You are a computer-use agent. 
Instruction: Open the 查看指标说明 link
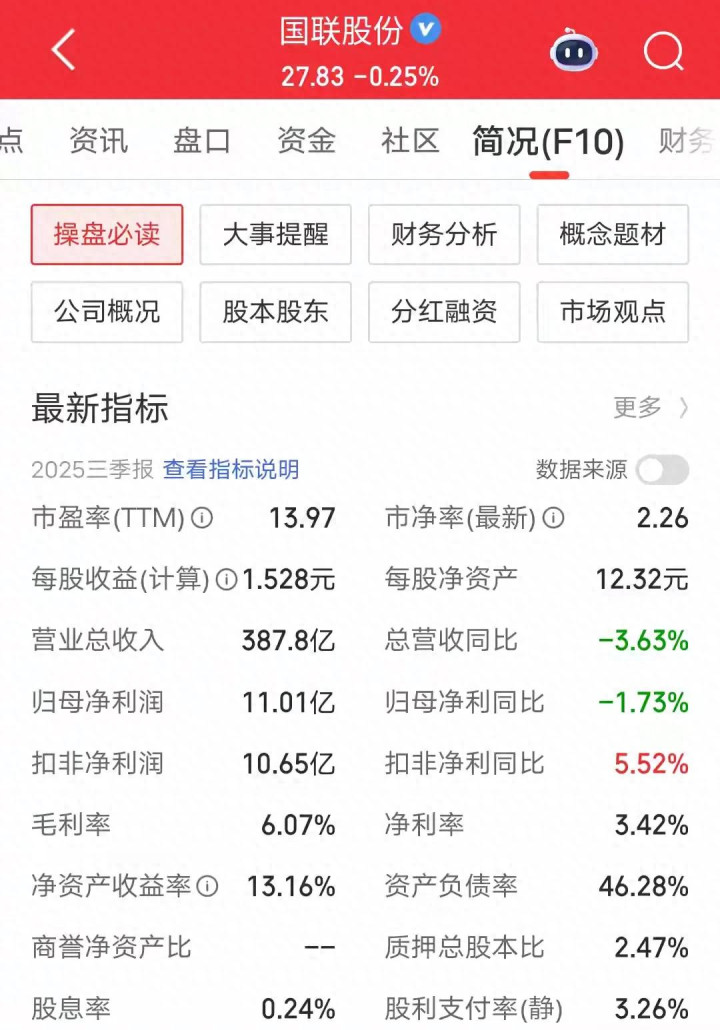click(x=231, y=470)
